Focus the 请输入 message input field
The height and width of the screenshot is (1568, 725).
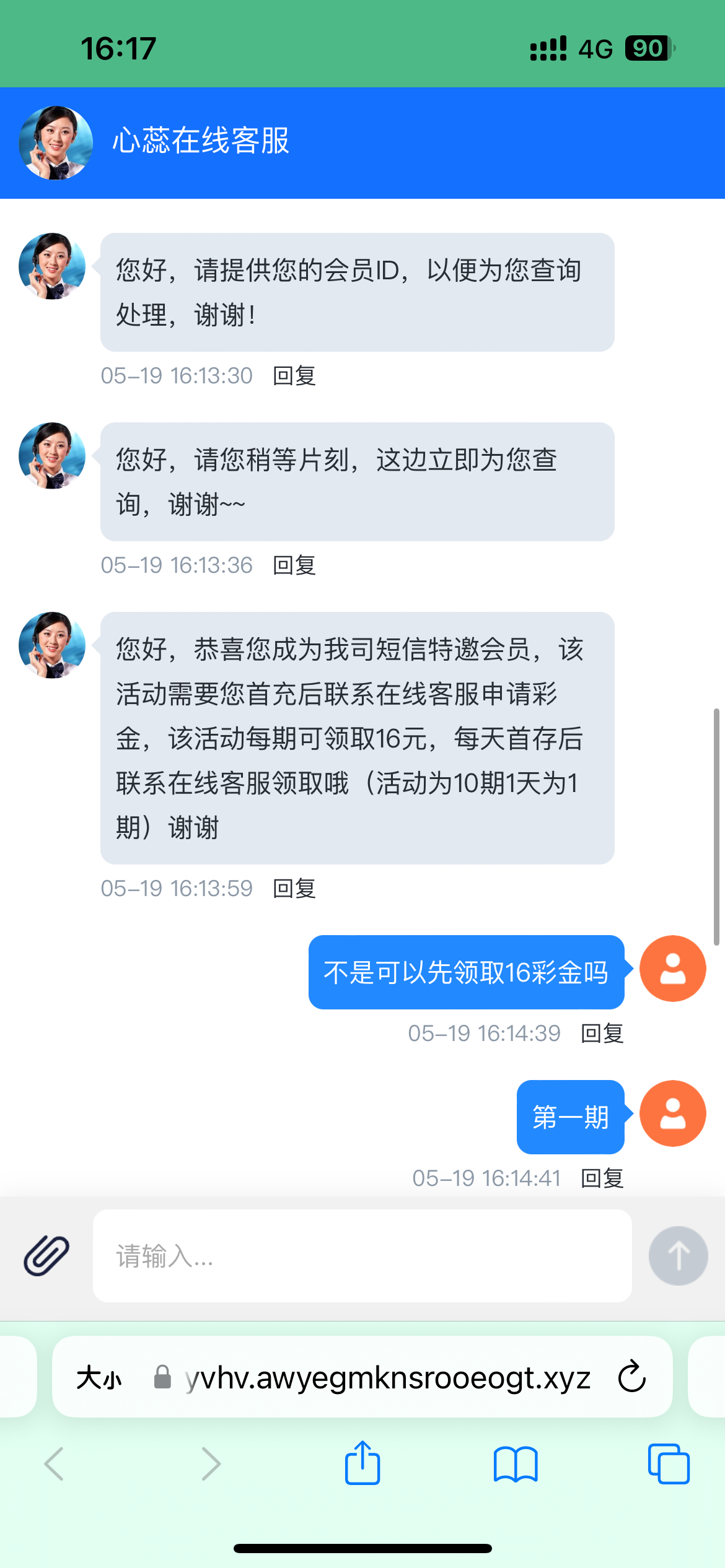362,1256
